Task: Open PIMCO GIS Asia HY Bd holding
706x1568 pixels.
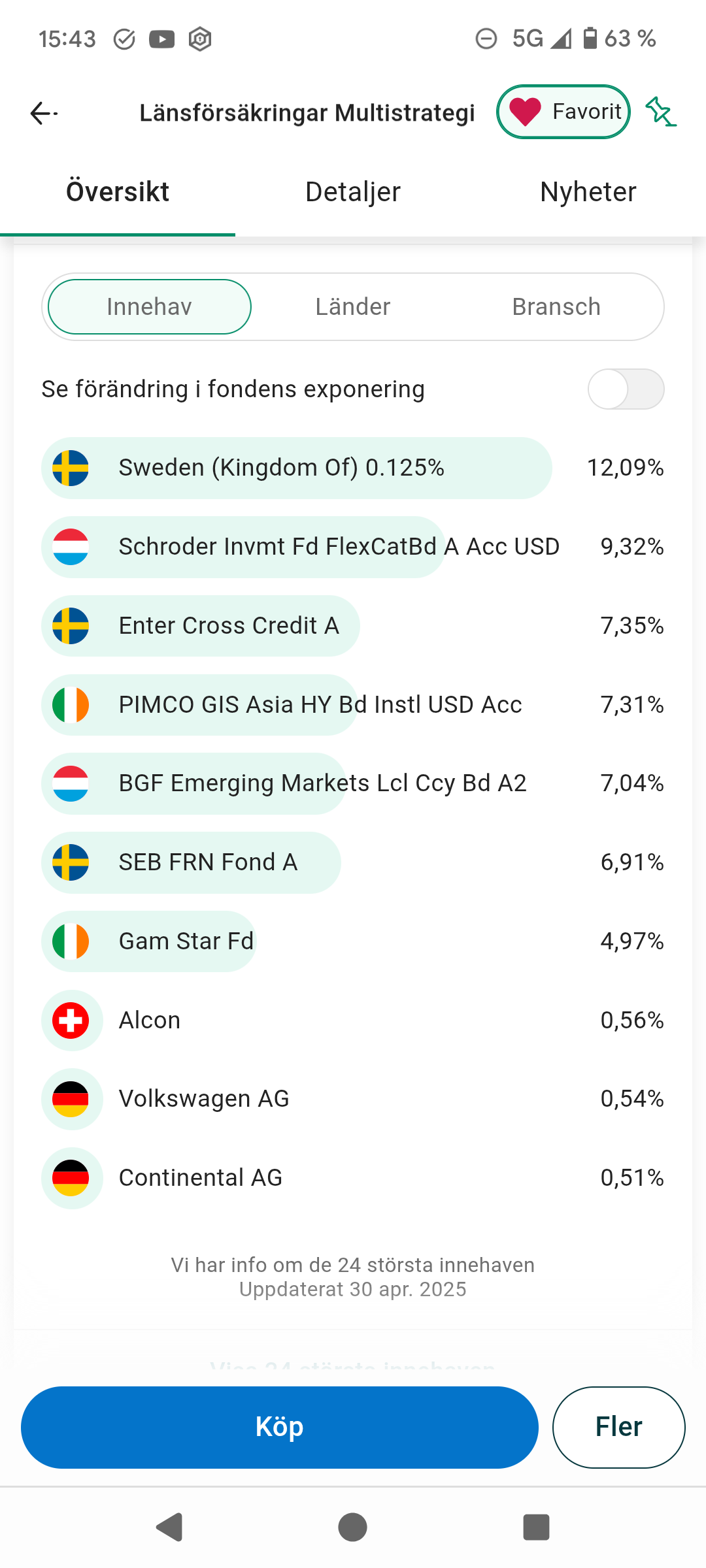Action: coord(320,705)
